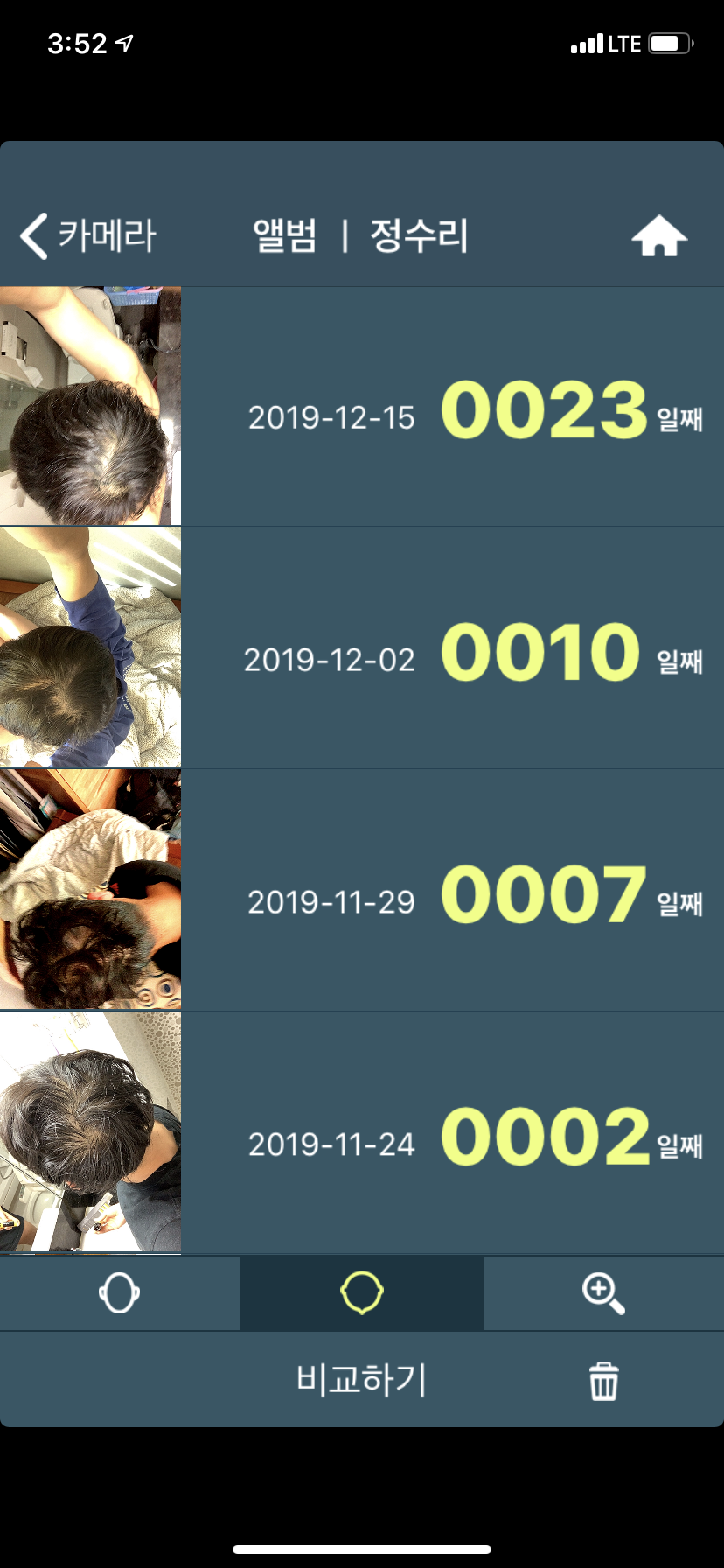Open the 2019-12-15 day 0023 entry
The height and width of the screenshot is (1568, 724).
(362, 407)
